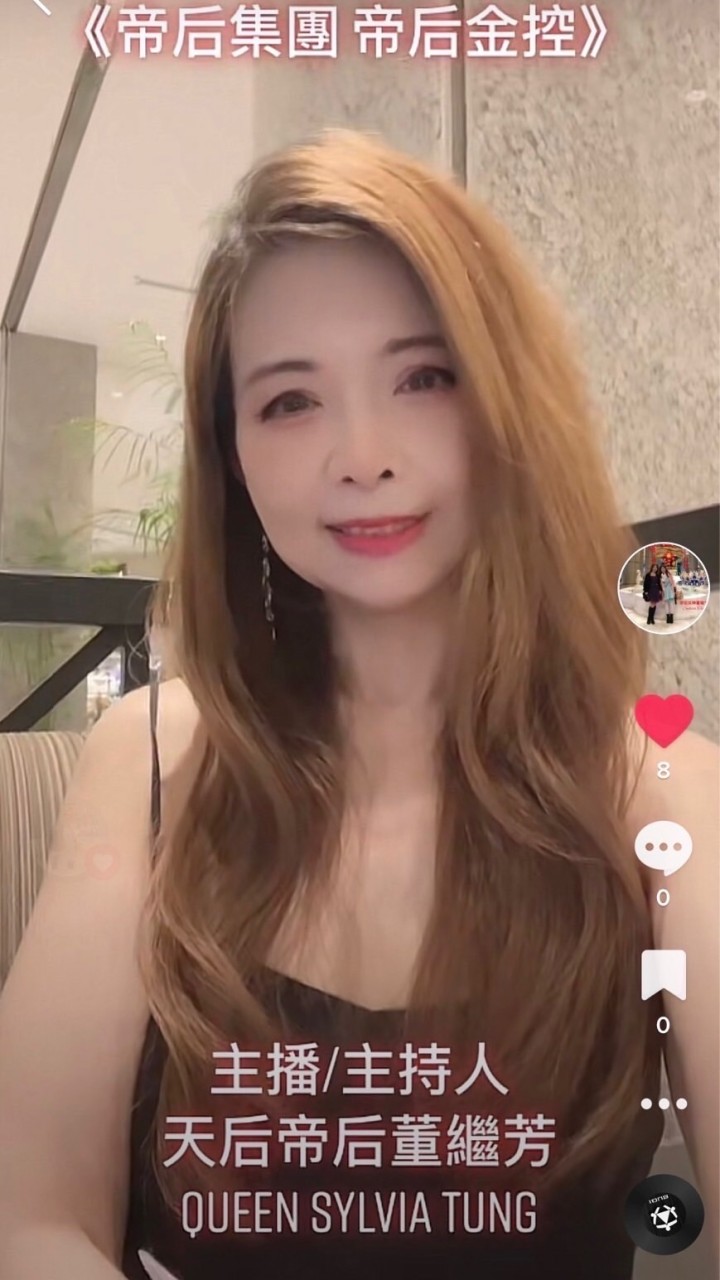Open the comments bubble
Screen dimensions: 720x1280
point(663,847)
